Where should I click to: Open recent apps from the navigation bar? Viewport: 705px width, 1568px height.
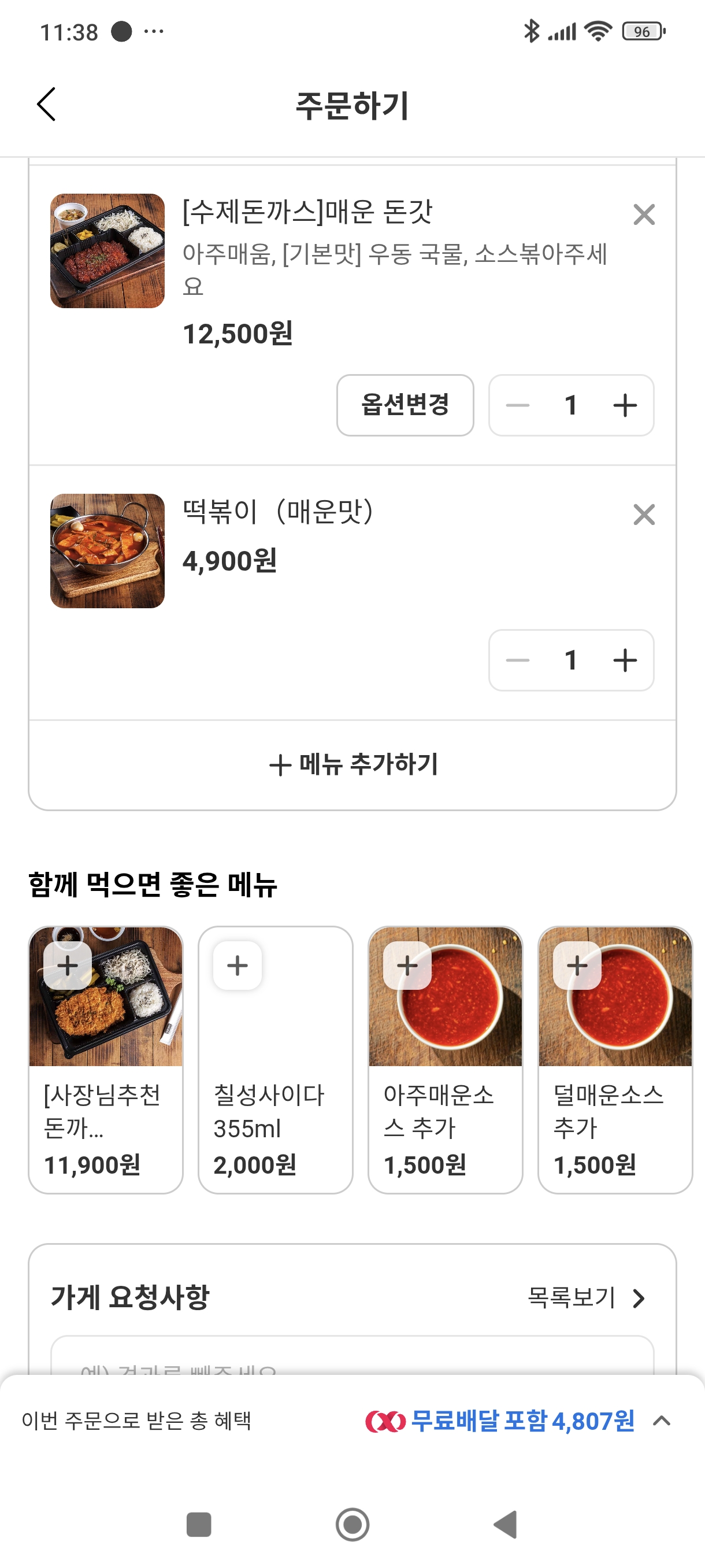click(x=199, y=1525)
